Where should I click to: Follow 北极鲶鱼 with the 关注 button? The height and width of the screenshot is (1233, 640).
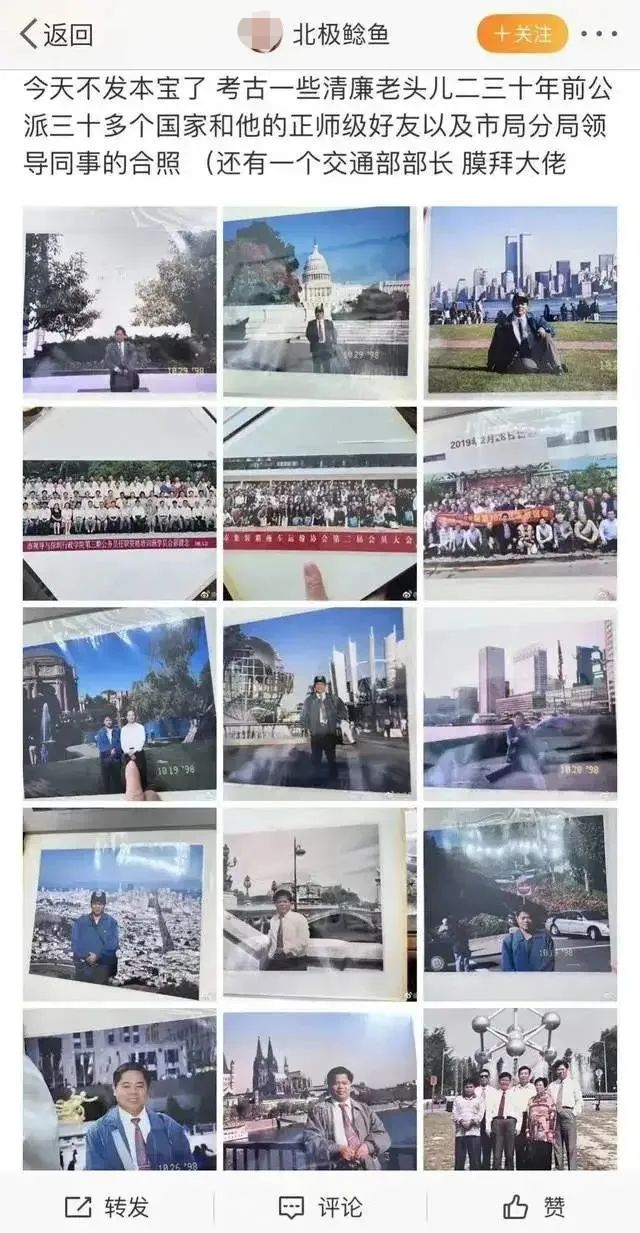(x=522, y=34)
